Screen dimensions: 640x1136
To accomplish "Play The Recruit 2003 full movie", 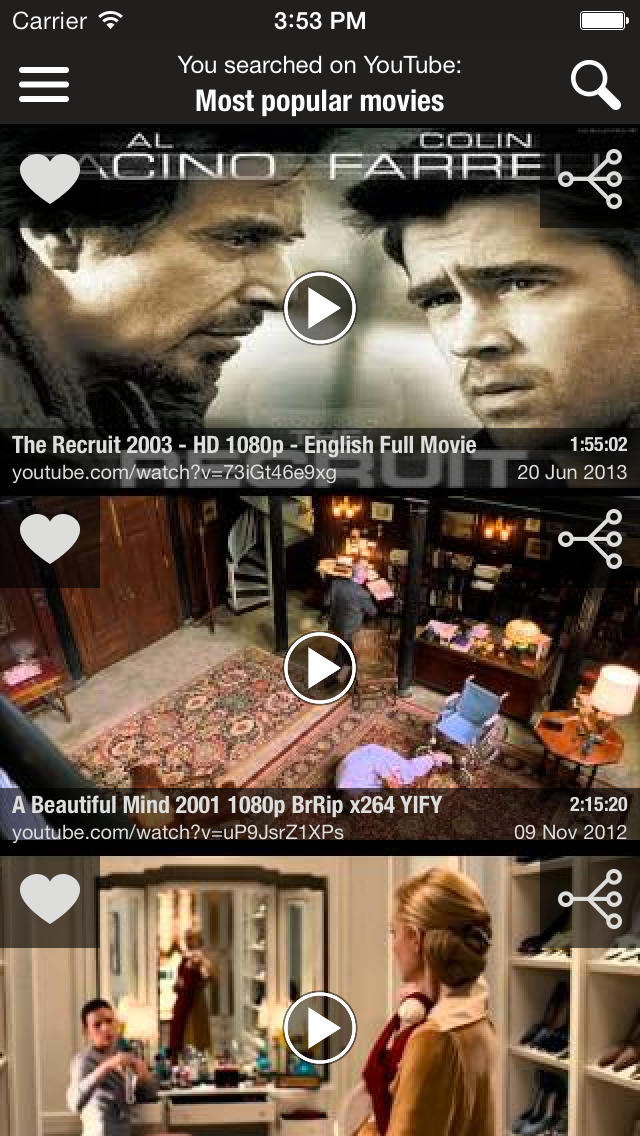I will click(x=320, y=308).
